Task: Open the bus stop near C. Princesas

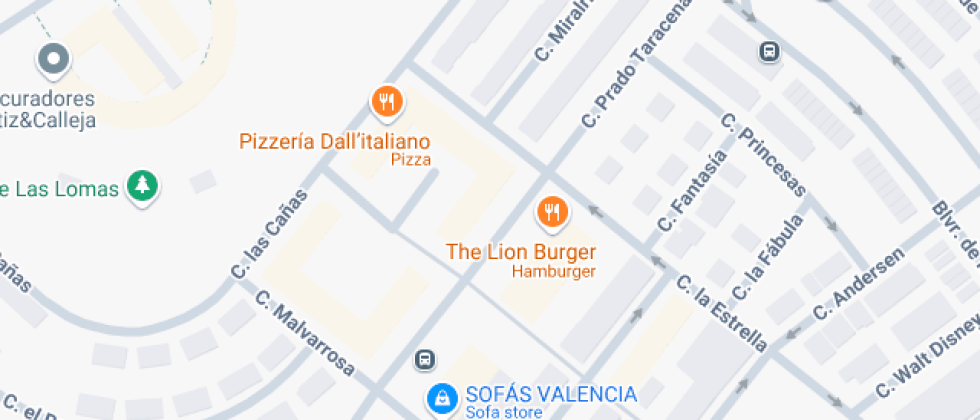Action: pos(769,50)
